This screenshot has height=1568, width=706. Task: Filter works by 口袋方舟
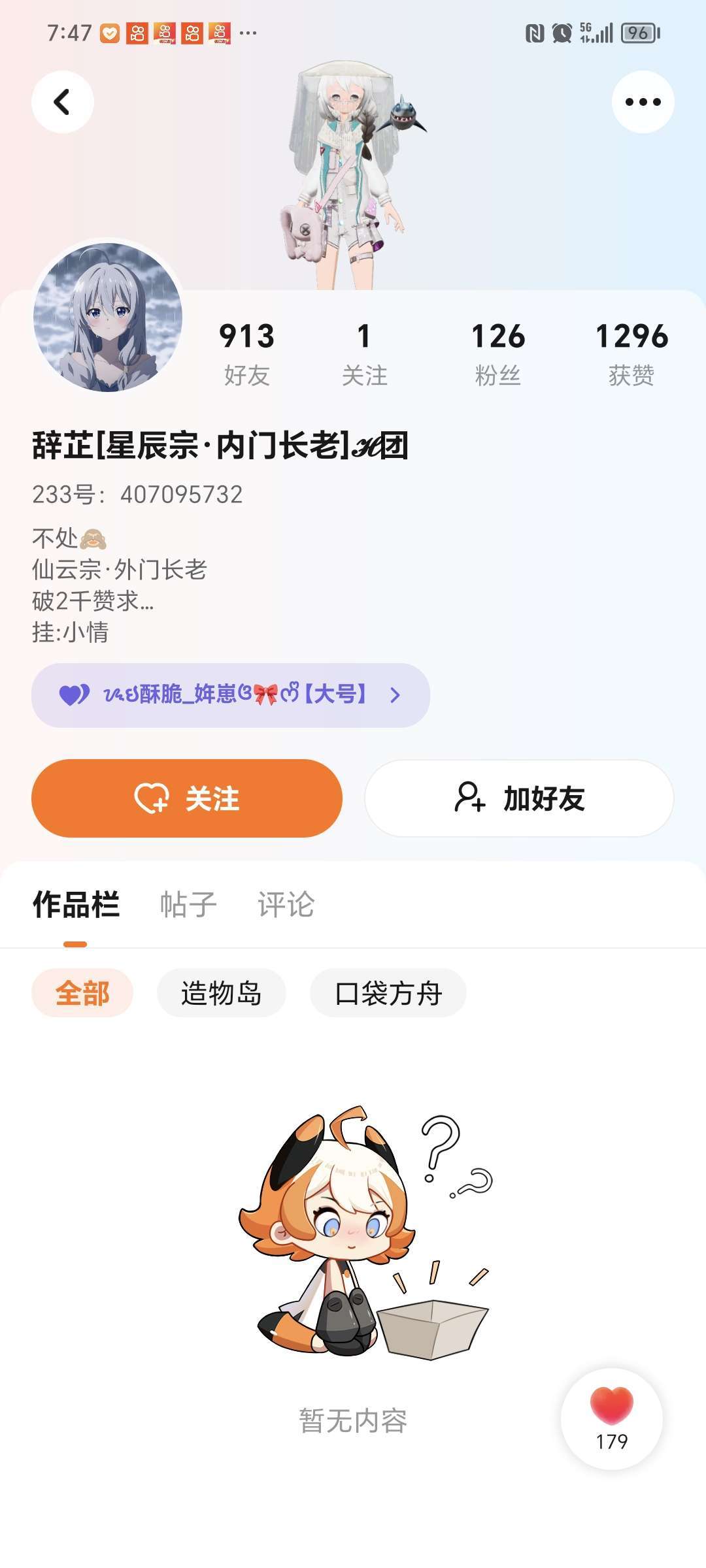pyautogui.click(x=388, y=993)
